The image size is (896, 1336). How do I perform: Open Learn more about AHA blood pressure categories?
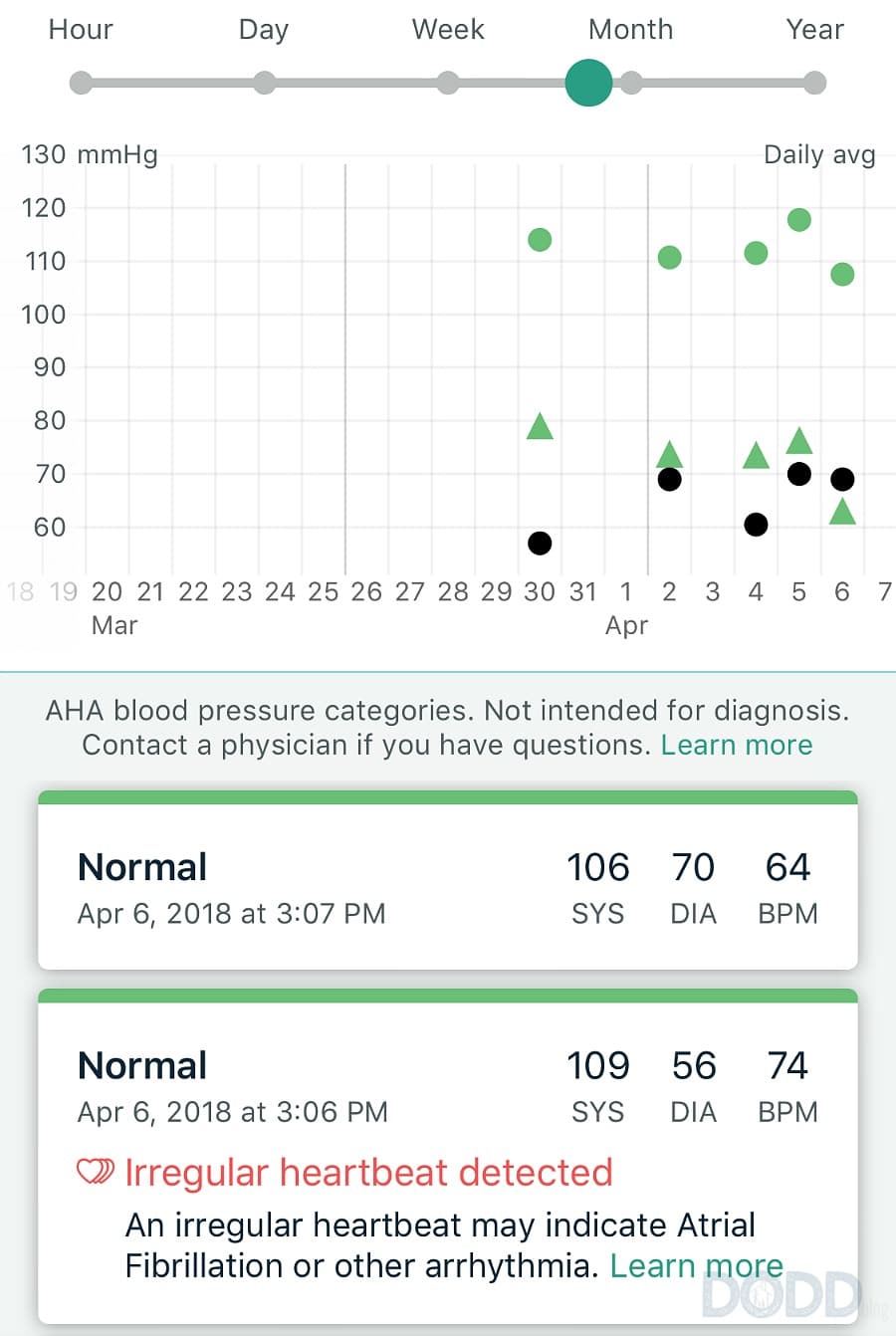737,745
